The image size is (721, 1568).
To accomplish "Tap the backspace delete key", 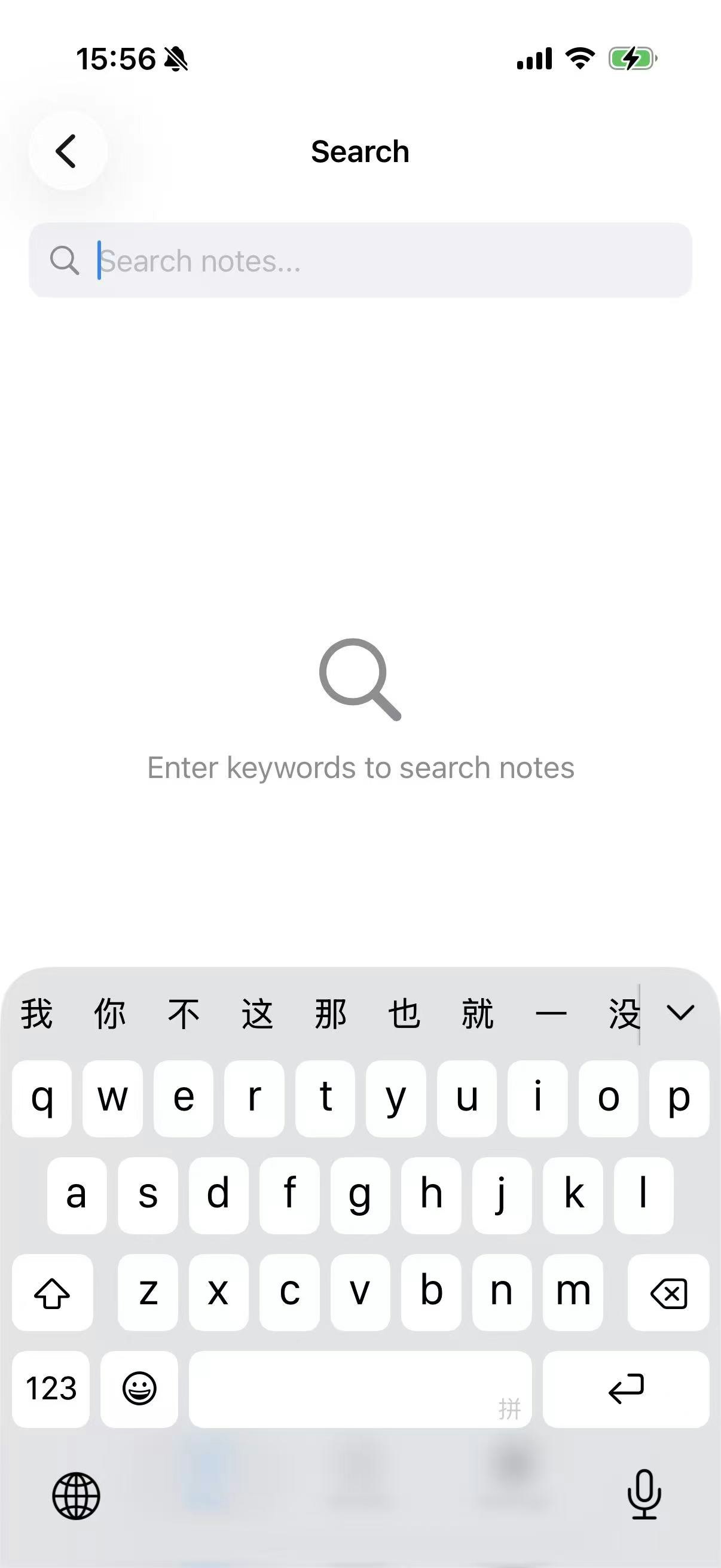I will 667,1292.
